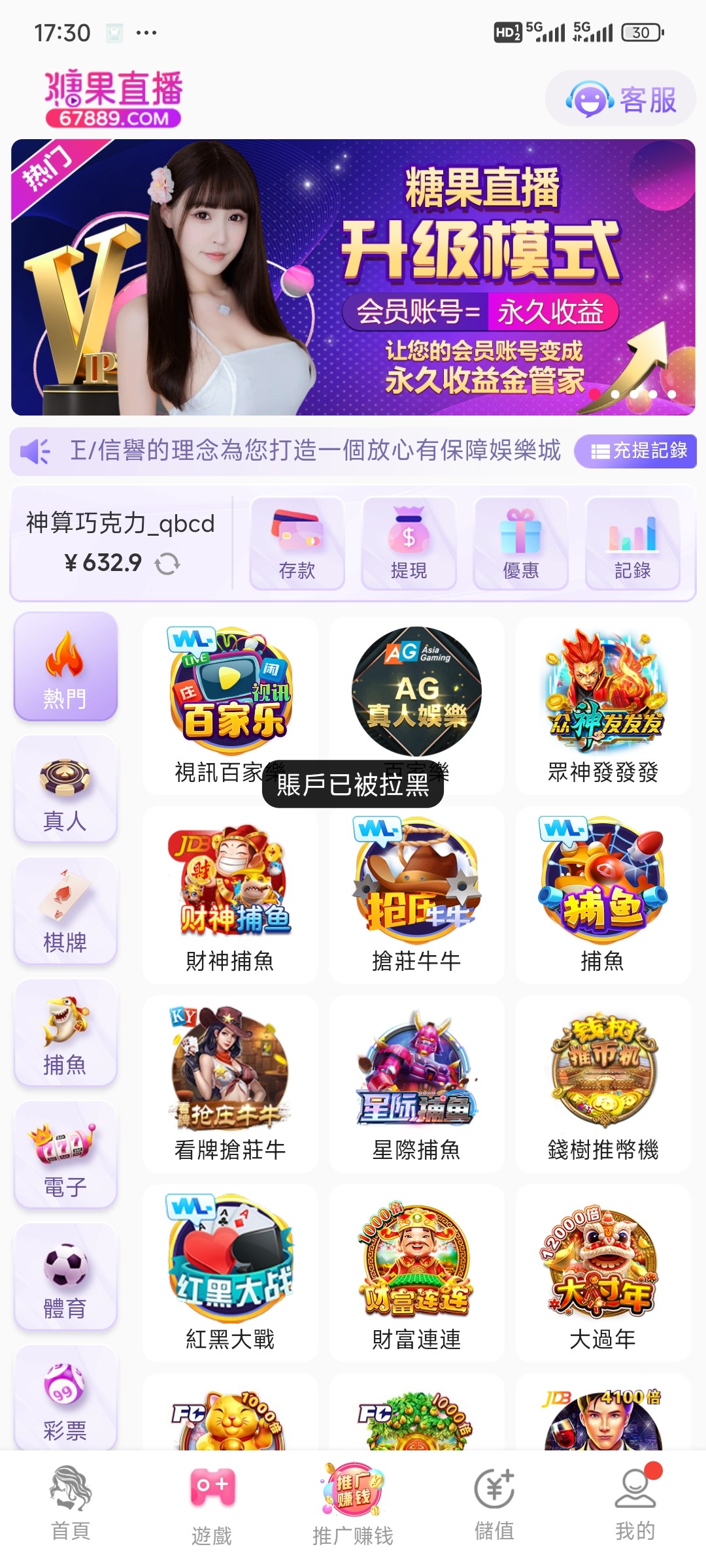Launch 眾神發發發 game
Screen dimensions: 706x1568
[603, 706]
